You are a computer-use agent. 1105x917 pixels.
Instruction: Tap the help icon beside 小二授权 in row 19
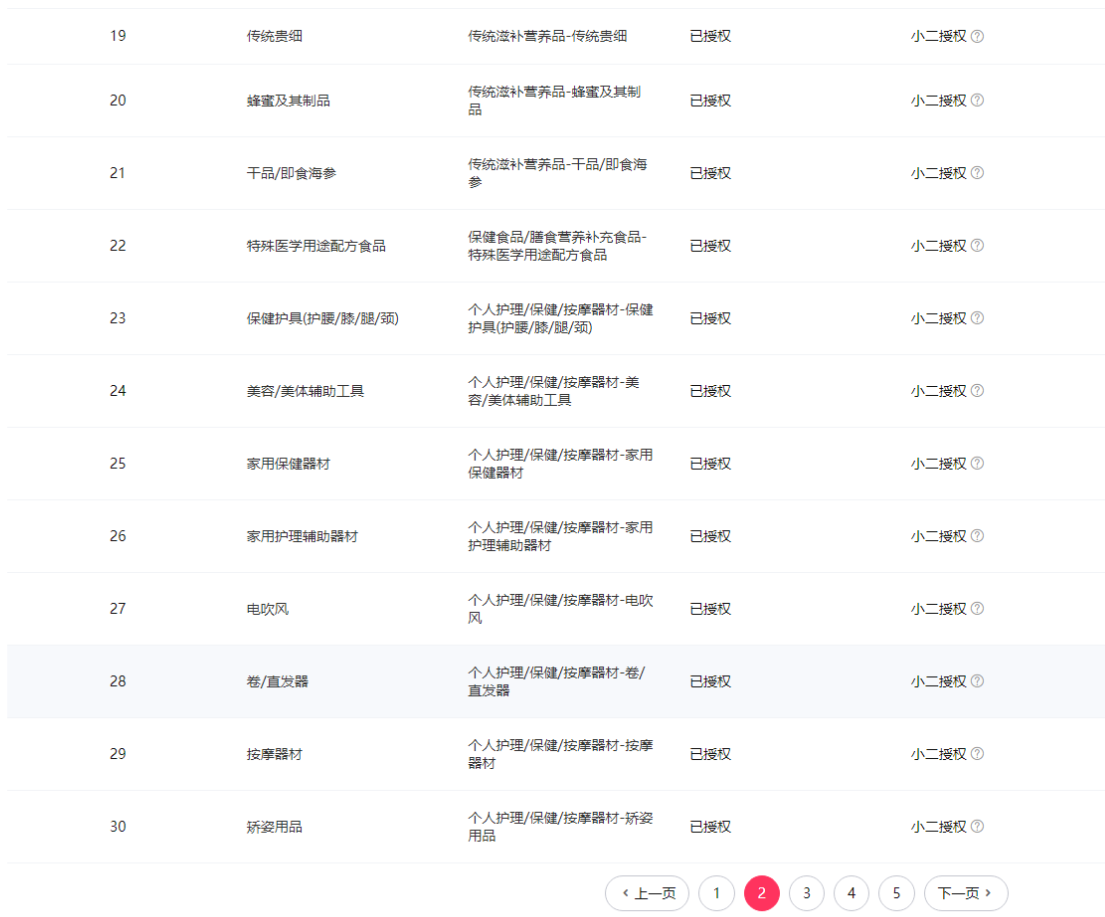click(x=977, y=36)
